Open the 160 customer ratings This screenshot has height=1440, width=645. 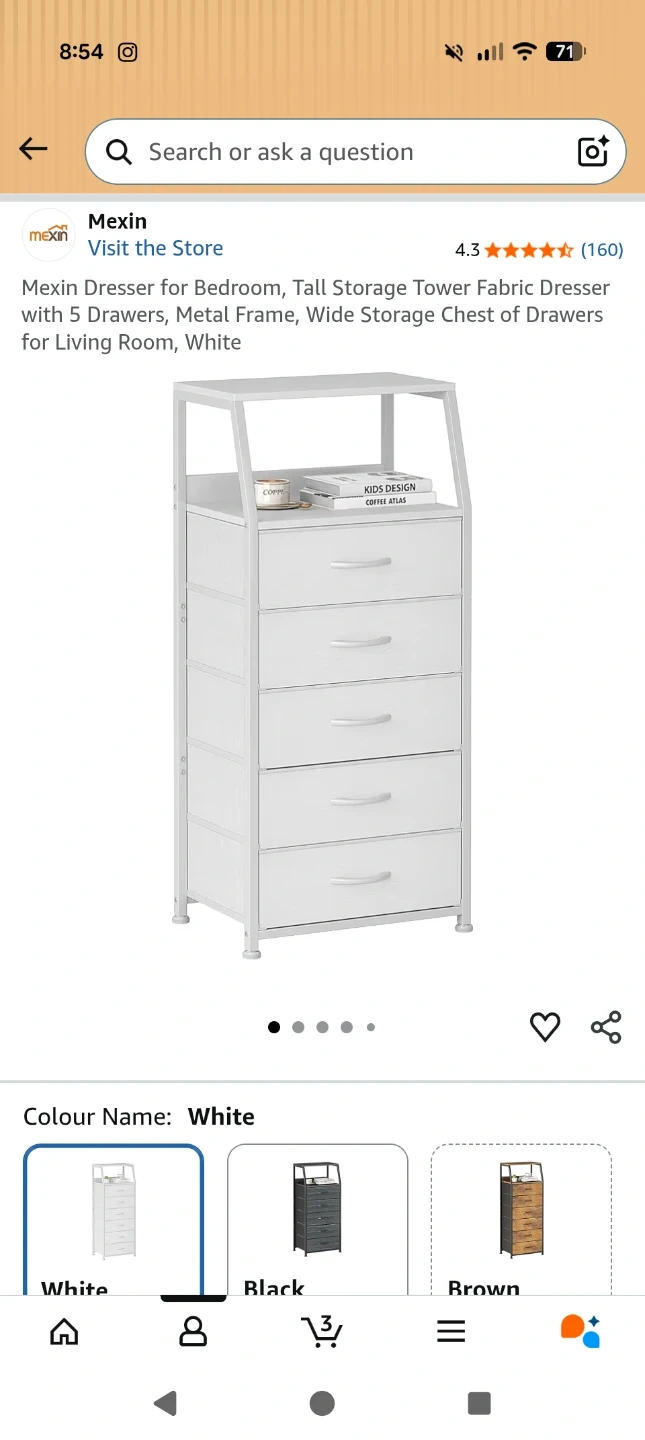601,250
